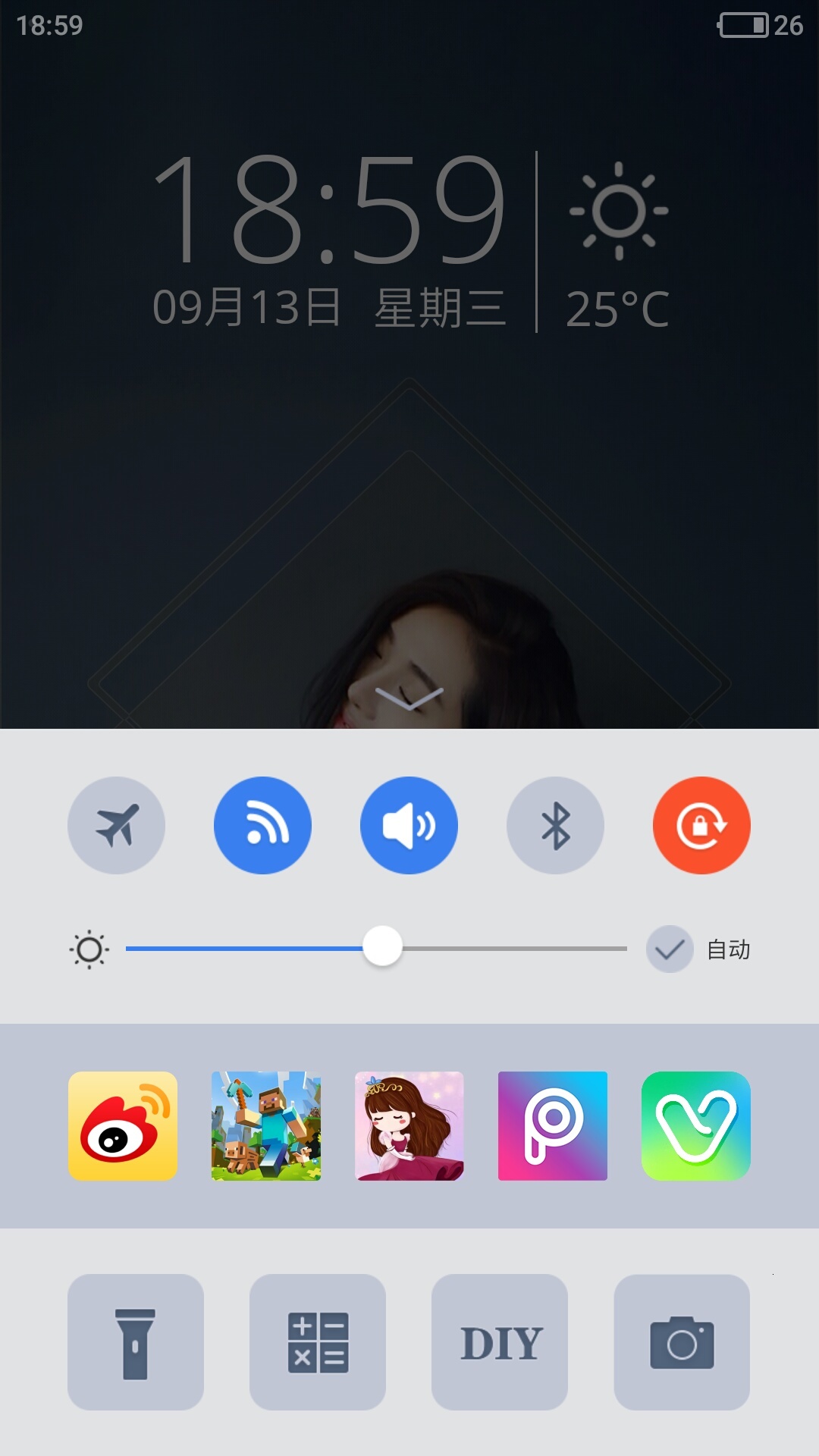Collapse the panel using the chevron arrow
The width and height of the screenshot is (819, 1456).
click(x=409, y=699)
